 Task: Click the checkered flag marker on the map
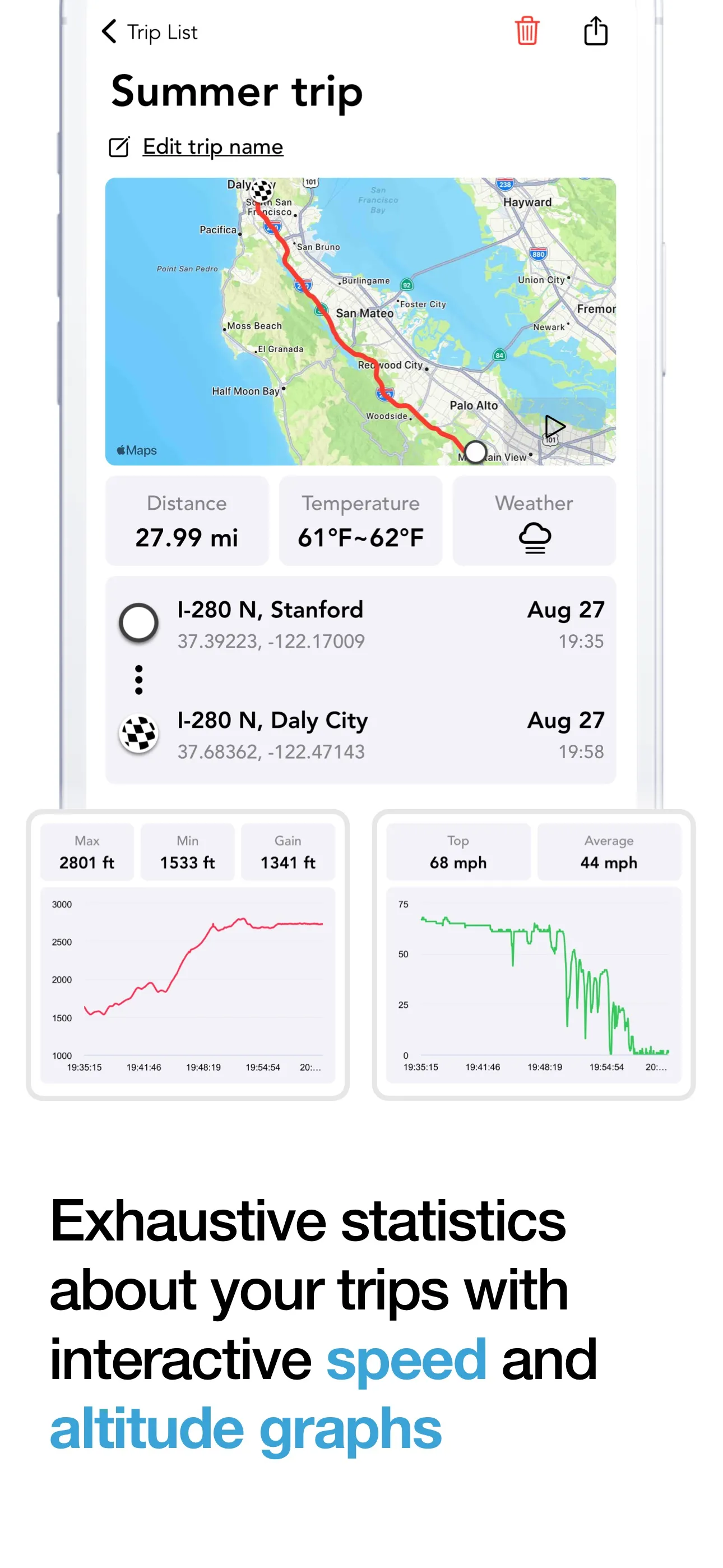click(261, 192)
